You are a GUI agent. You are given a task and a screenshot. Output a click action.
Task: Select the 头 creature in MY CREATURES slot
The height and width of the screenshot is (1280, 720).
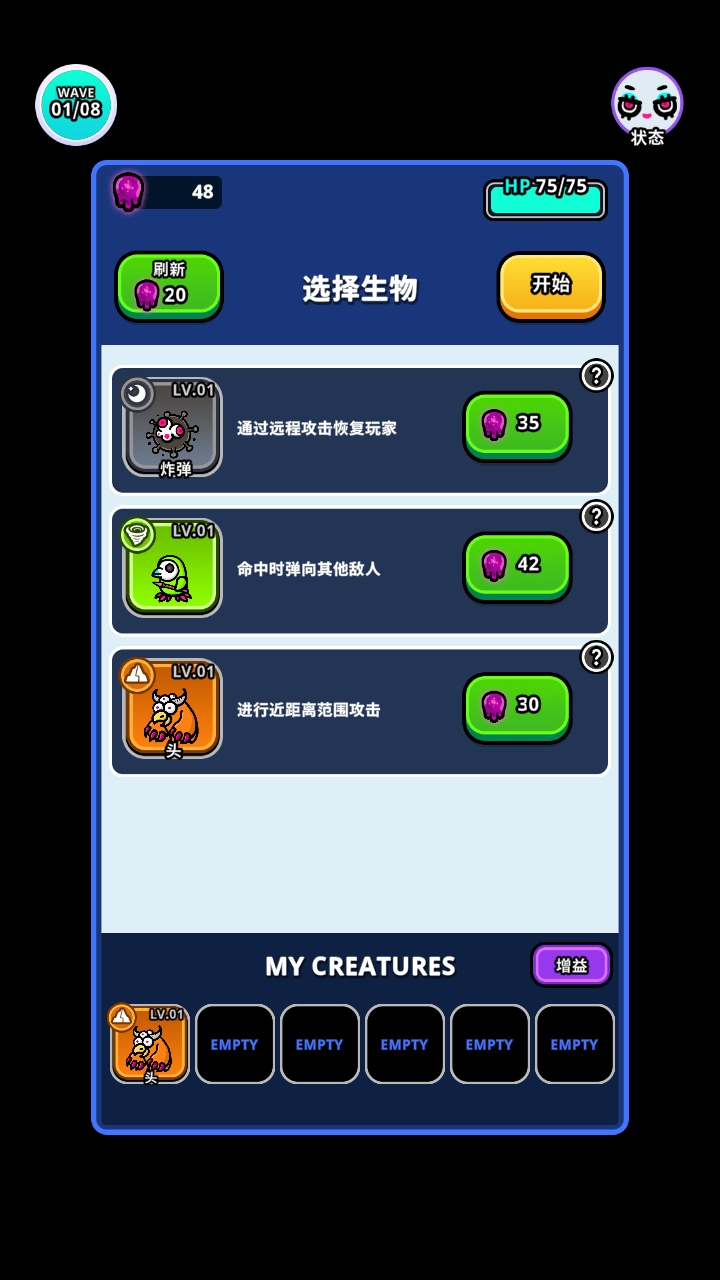(x=148, y=1043)
